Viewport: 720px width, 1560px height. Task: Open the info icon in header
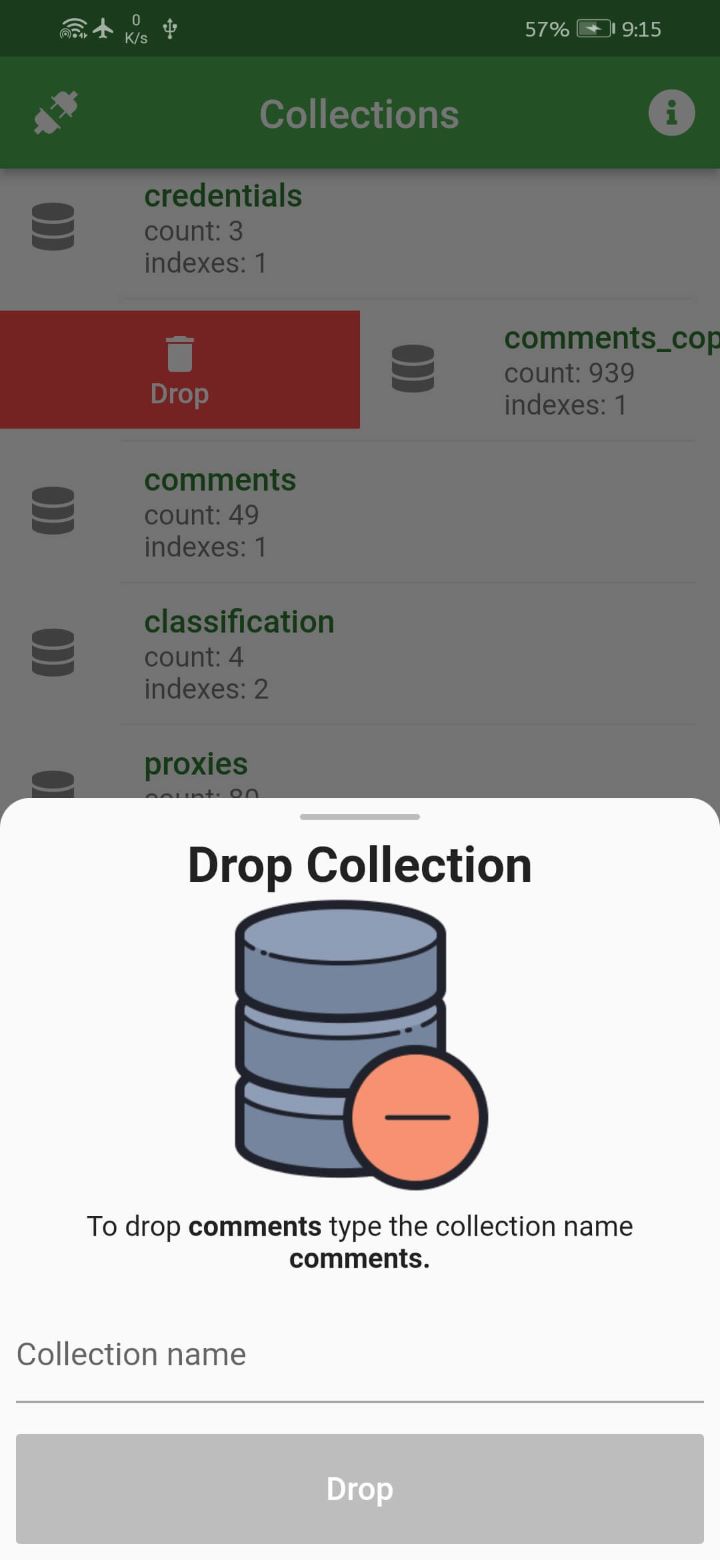(671, 113)
